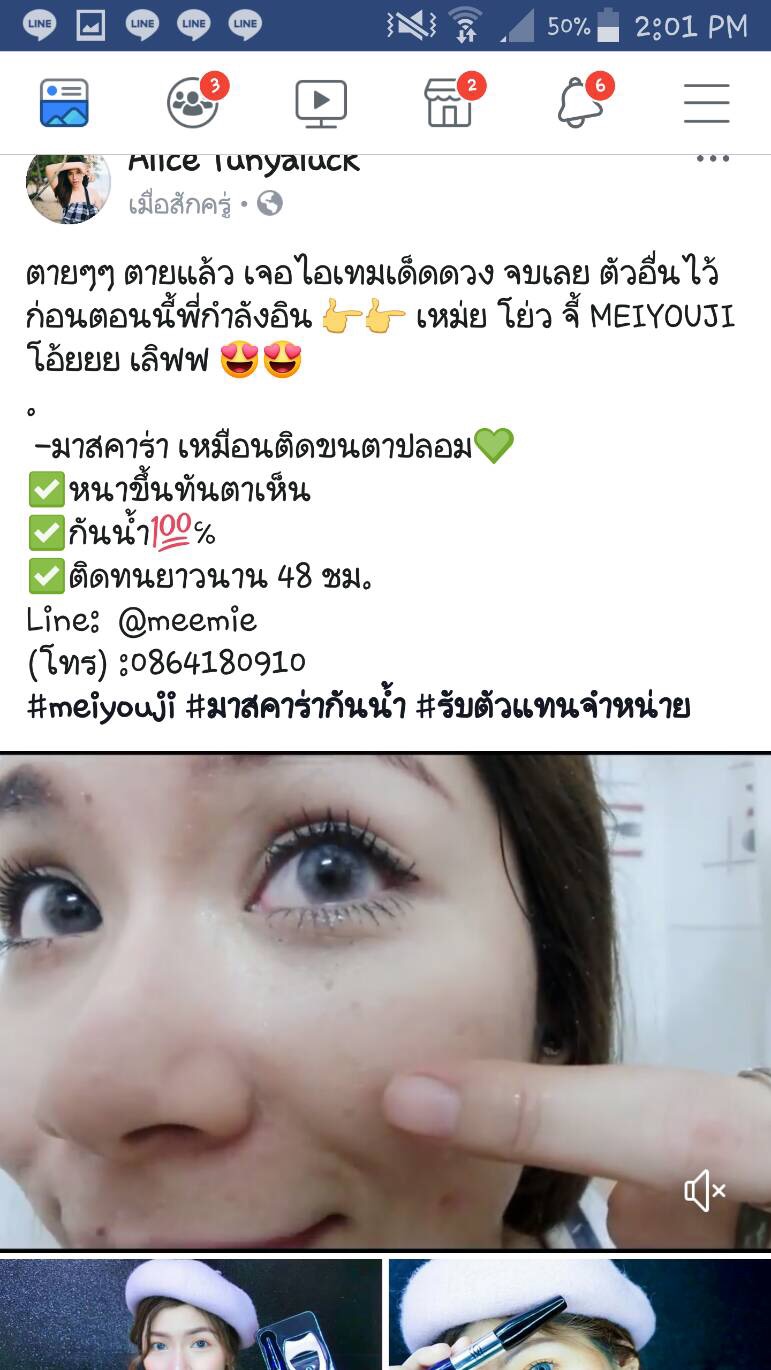Open the bottom-left eyelash curler photo
This screenshot has width=771, height=1370.
point(191,1314)
